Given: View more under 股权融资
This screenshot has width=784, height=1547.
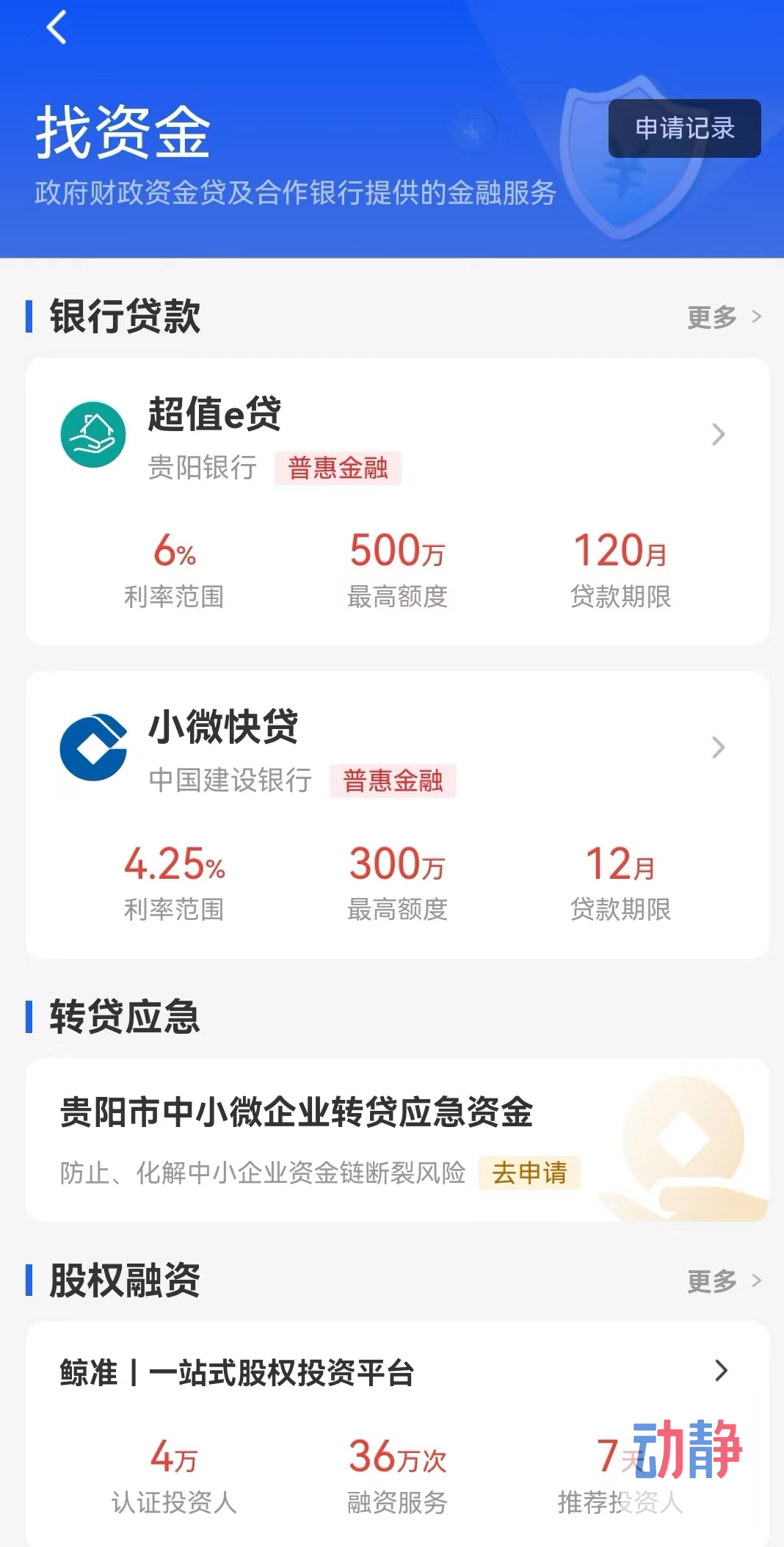Looking at the screenshot, I should 723,1281.
